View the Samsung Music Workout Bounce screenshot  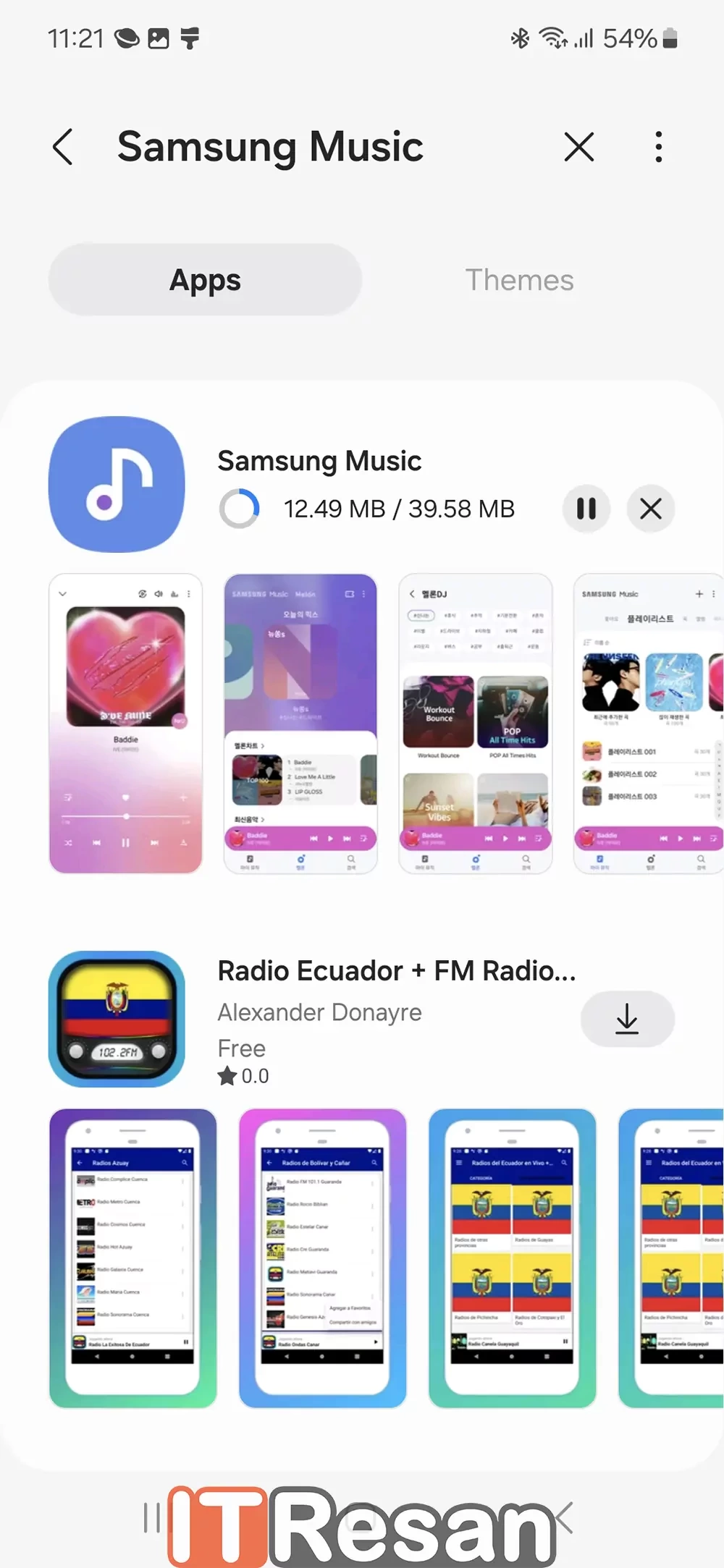tap(476, 724)
